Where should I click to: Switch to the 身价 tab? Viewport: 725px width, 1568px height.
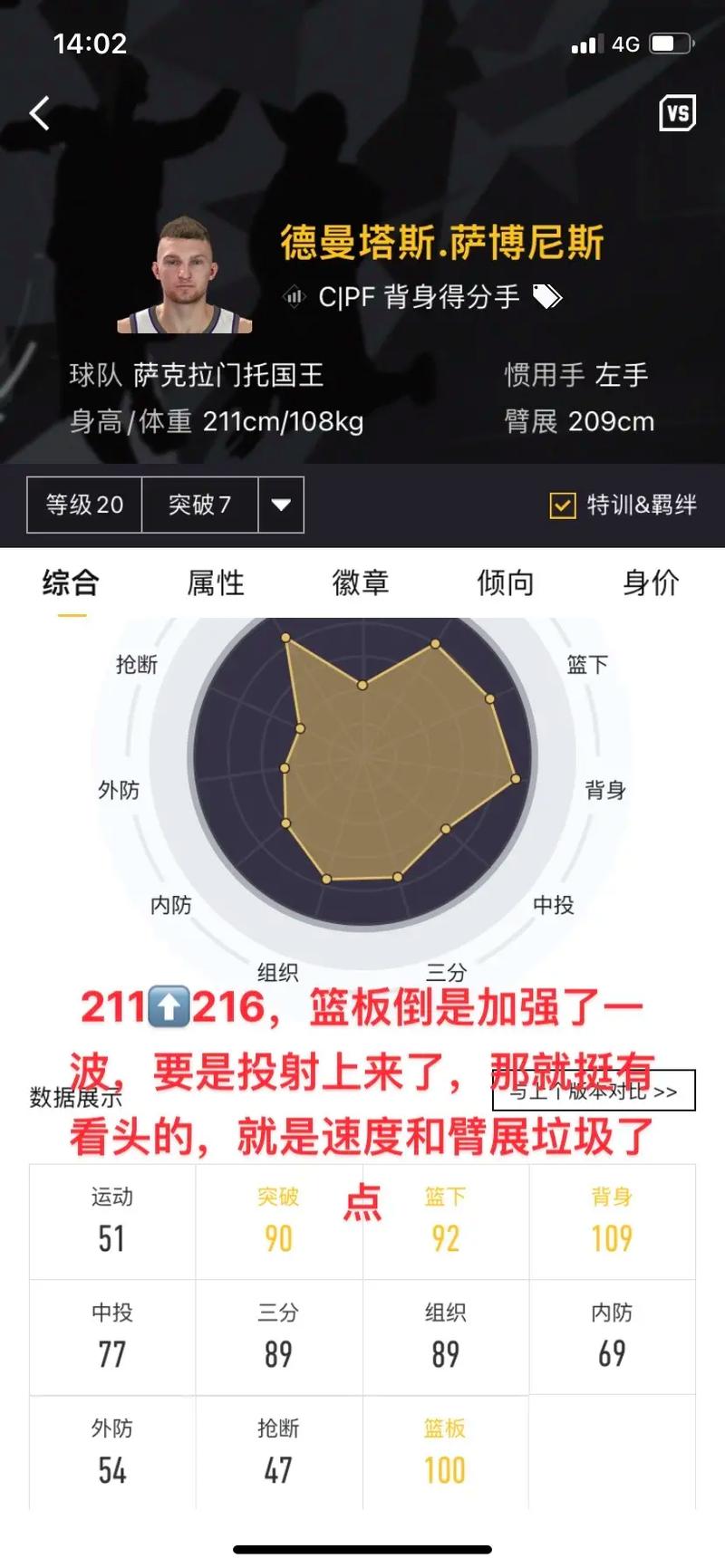[651, 582]
